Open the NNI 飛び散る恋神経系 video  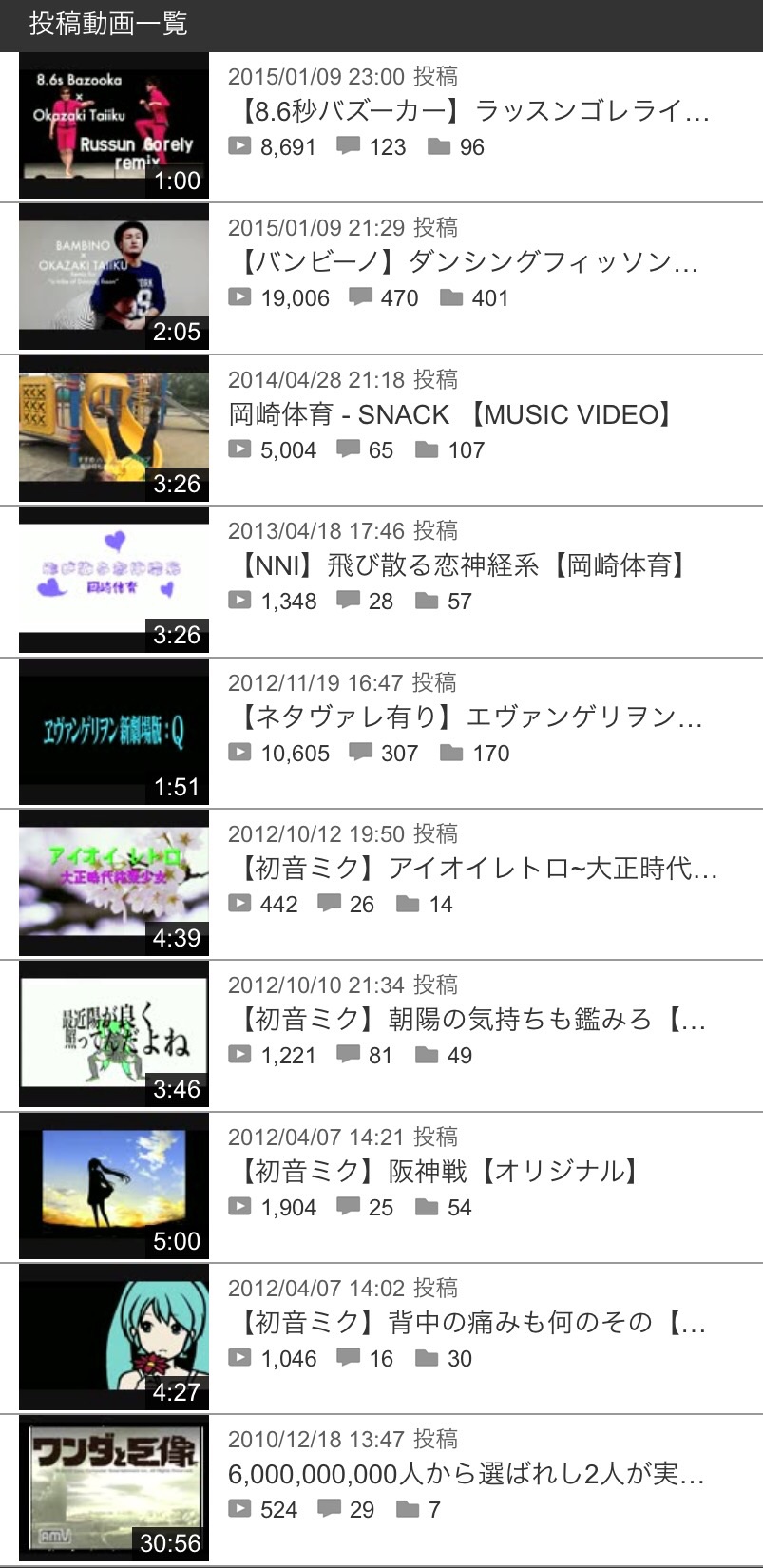tap(459, 565)
